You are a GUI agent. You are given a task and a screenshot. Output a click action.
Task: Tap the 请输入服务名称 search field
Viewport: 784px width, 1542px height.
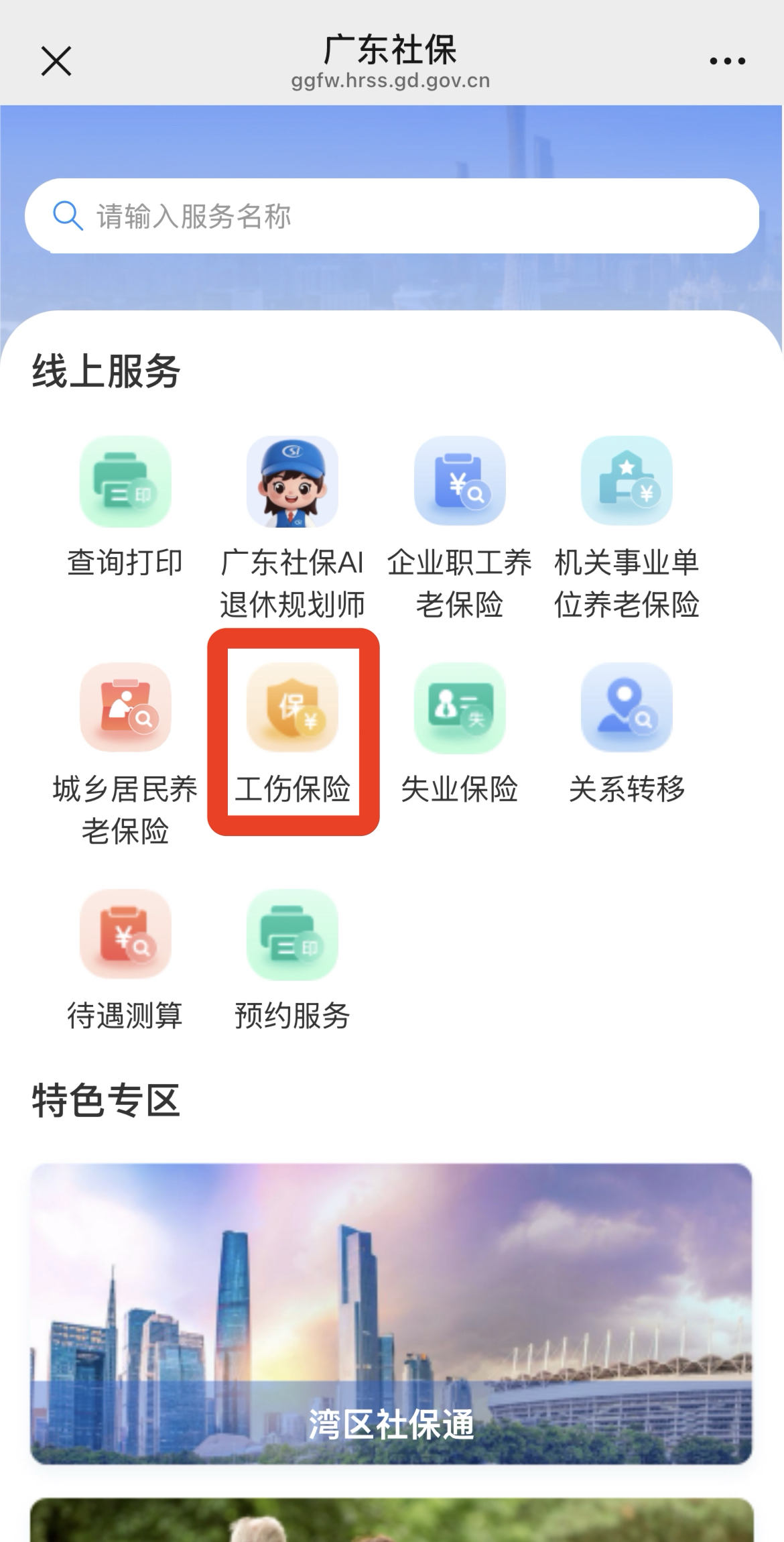392,216
